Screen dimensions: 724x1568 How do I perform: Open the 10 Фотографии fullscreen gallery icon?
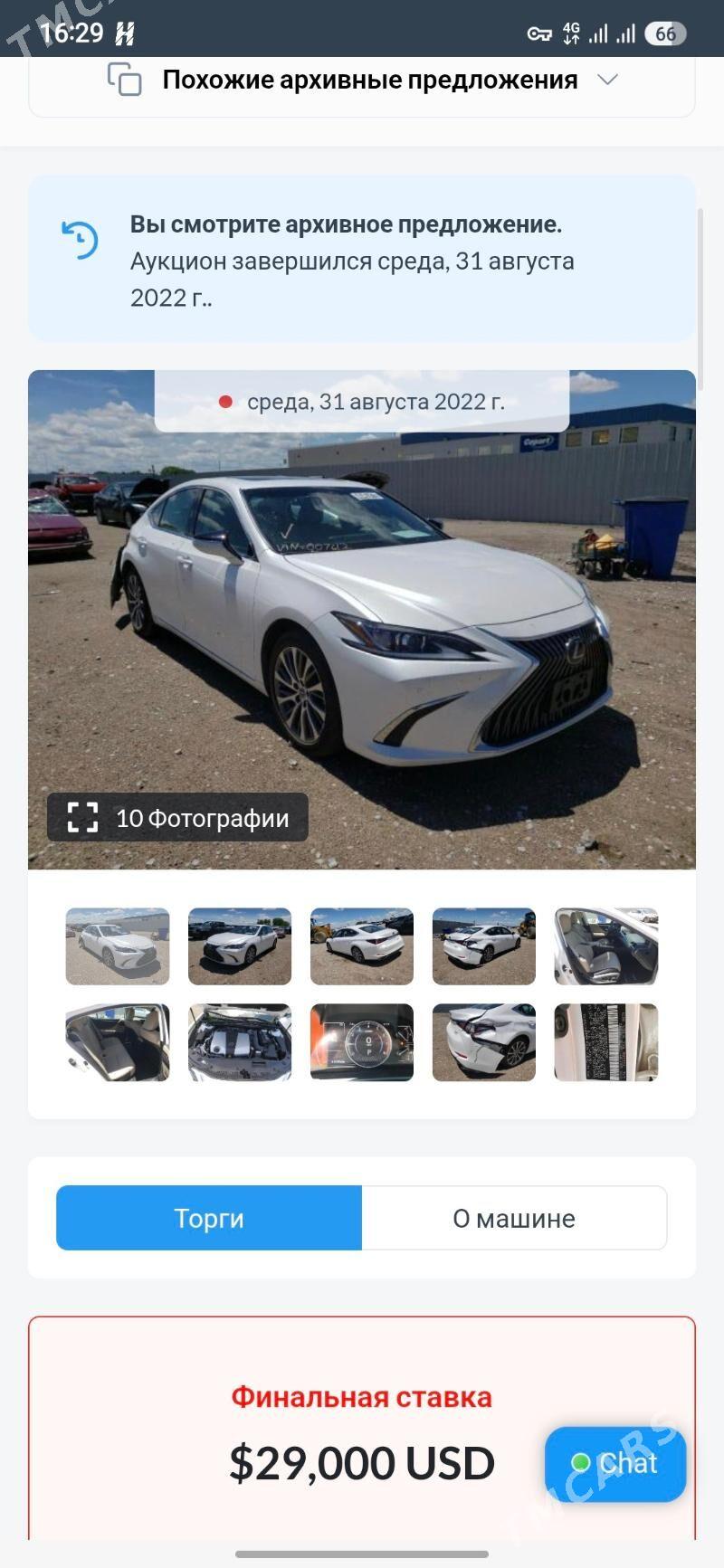click(x=83, y=818)
